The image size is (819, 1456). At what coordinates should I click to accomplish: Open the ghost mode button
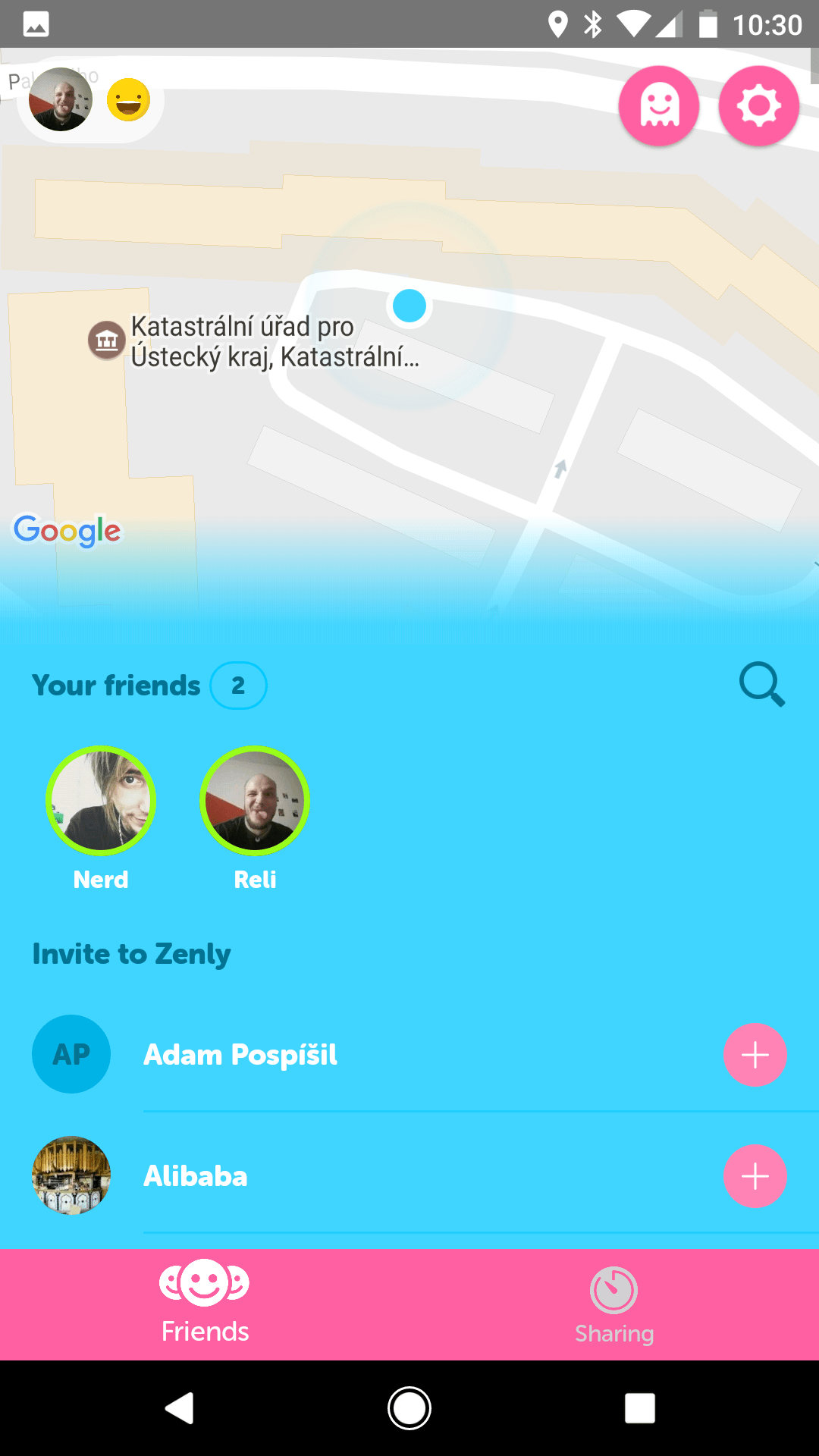tap(659, 105)
